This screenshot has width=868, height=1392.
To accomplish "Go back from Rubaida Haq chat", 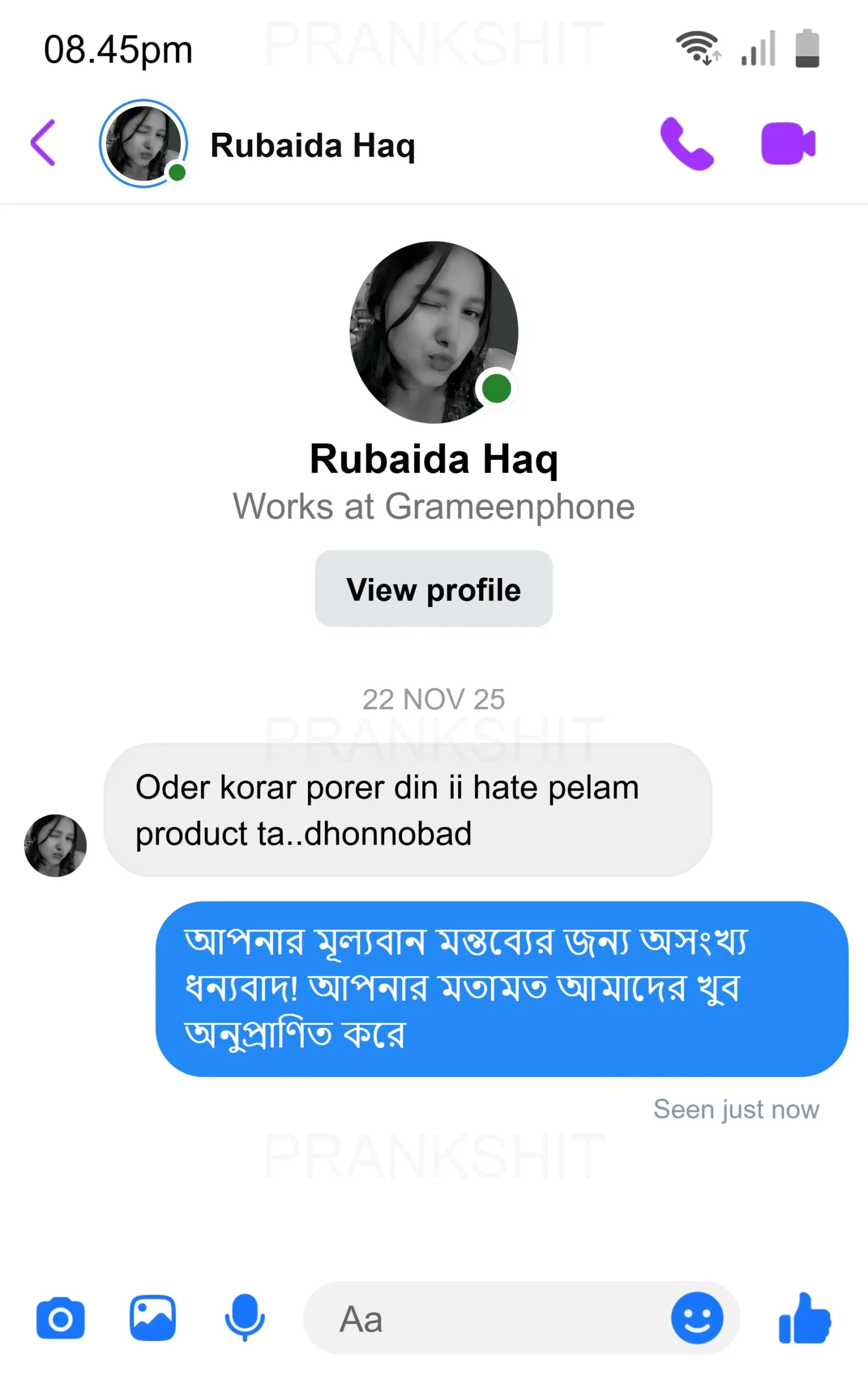I will point(43,143).
